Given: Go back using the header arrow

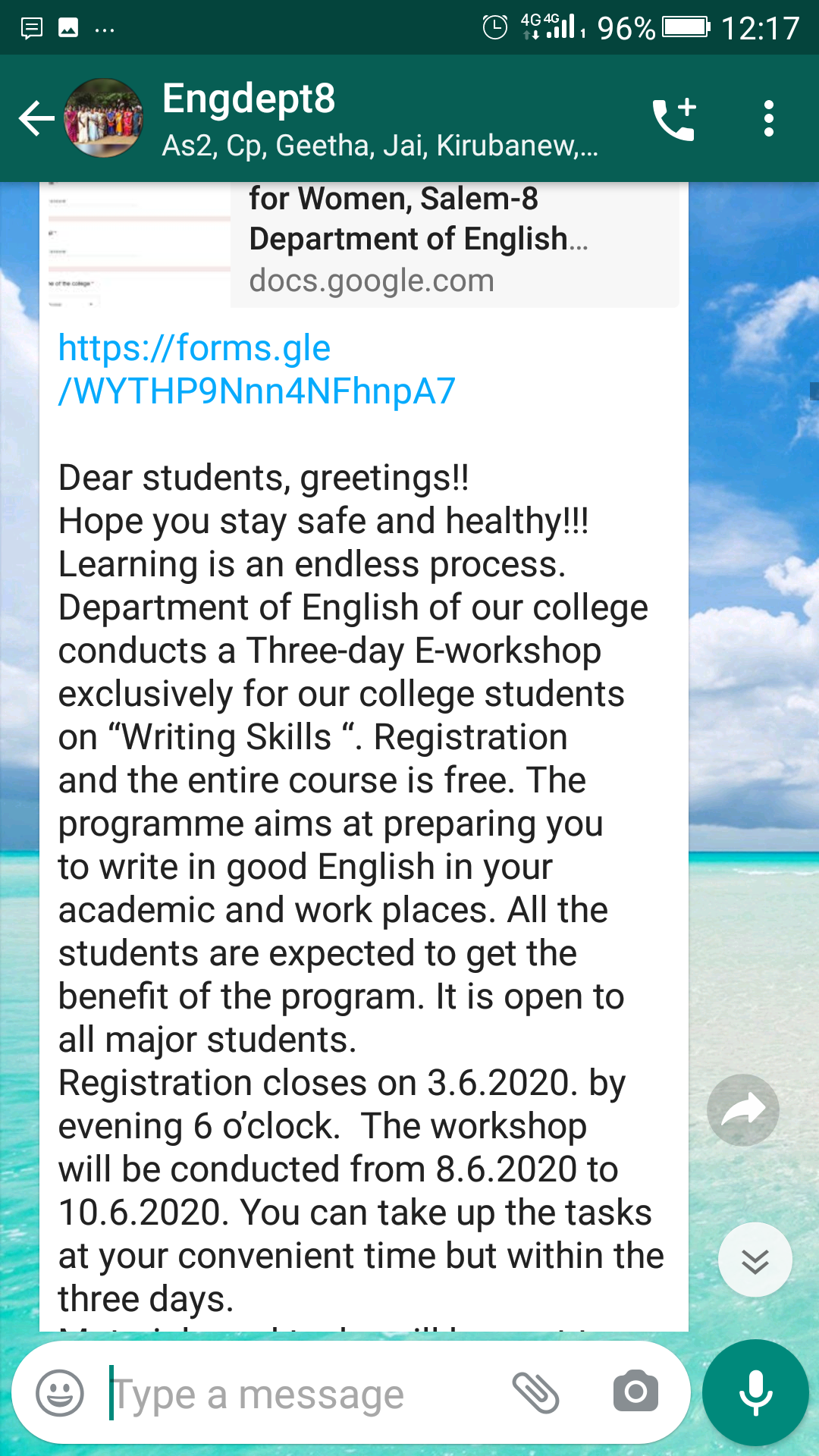Looking at the screenshot, I should pyautogui.click(x=36, y=119).
